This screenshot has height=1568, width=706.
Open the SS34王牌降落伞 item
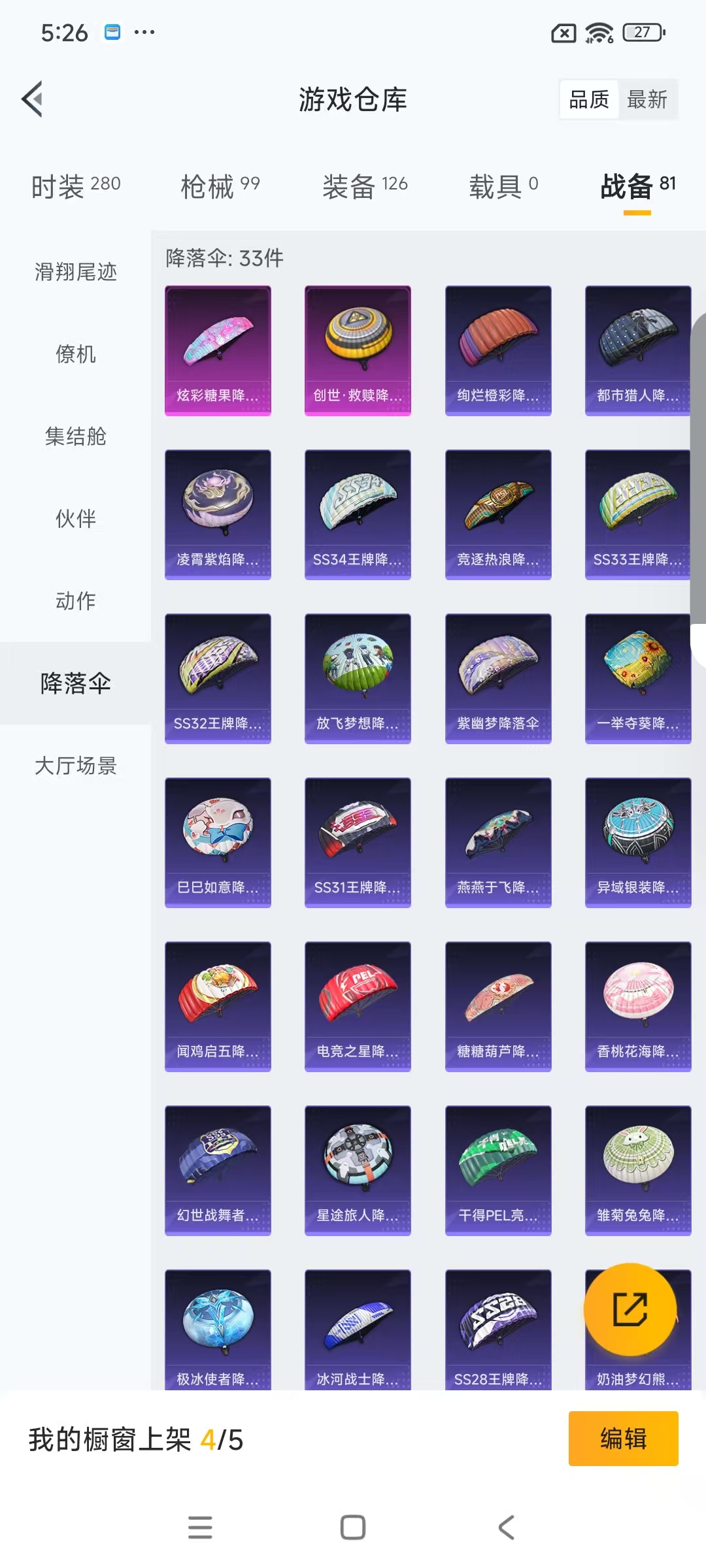pyautogui.click(x=358, y=513)
